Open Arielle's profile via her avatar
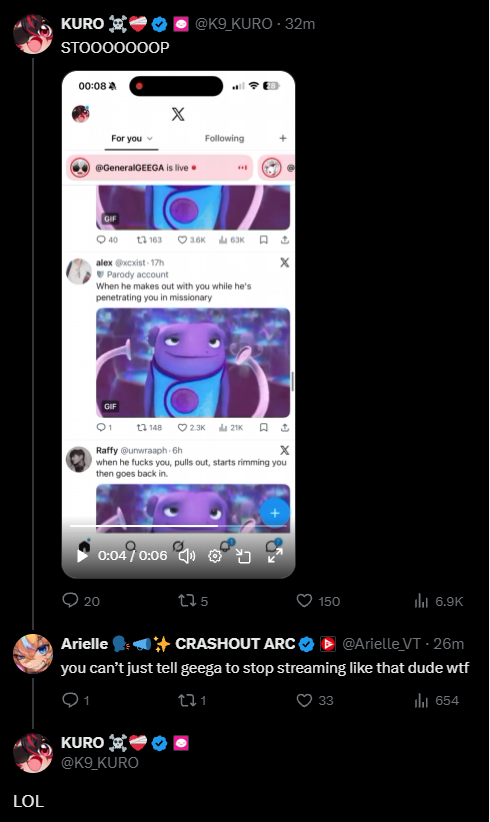Screen dimensions: 490x822 32,654
